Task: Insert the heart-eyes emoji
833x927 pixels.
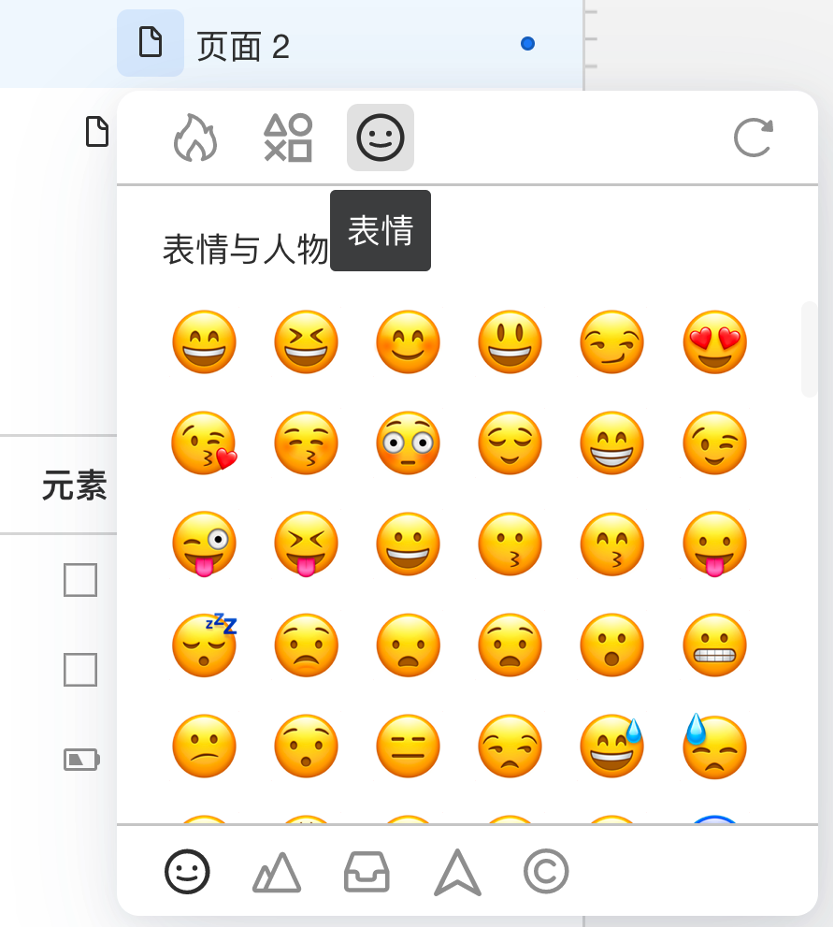Action: coord(715,342)
